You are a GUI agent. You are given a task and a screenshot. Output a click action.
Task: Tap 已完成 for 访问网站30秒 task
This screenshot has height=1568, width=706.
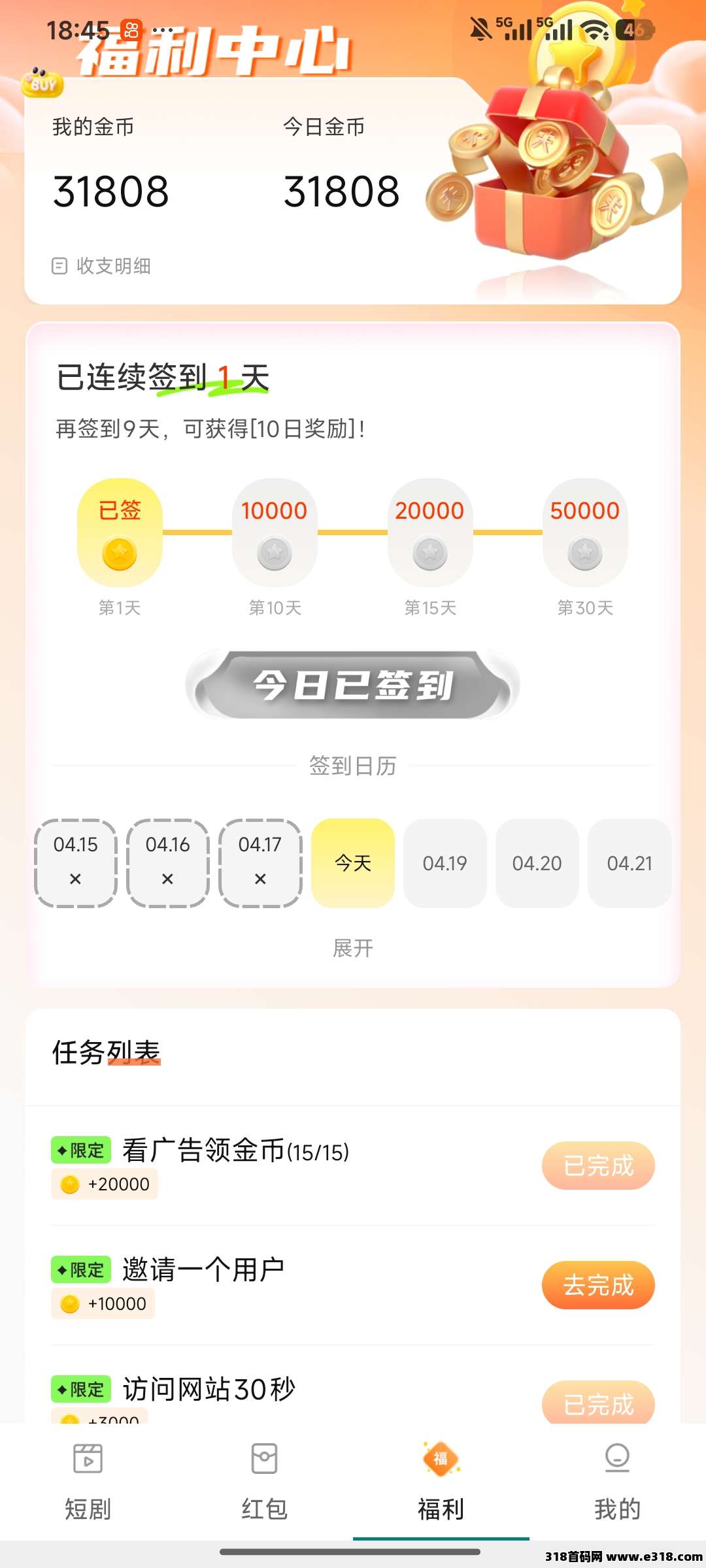coord(597,1403)
